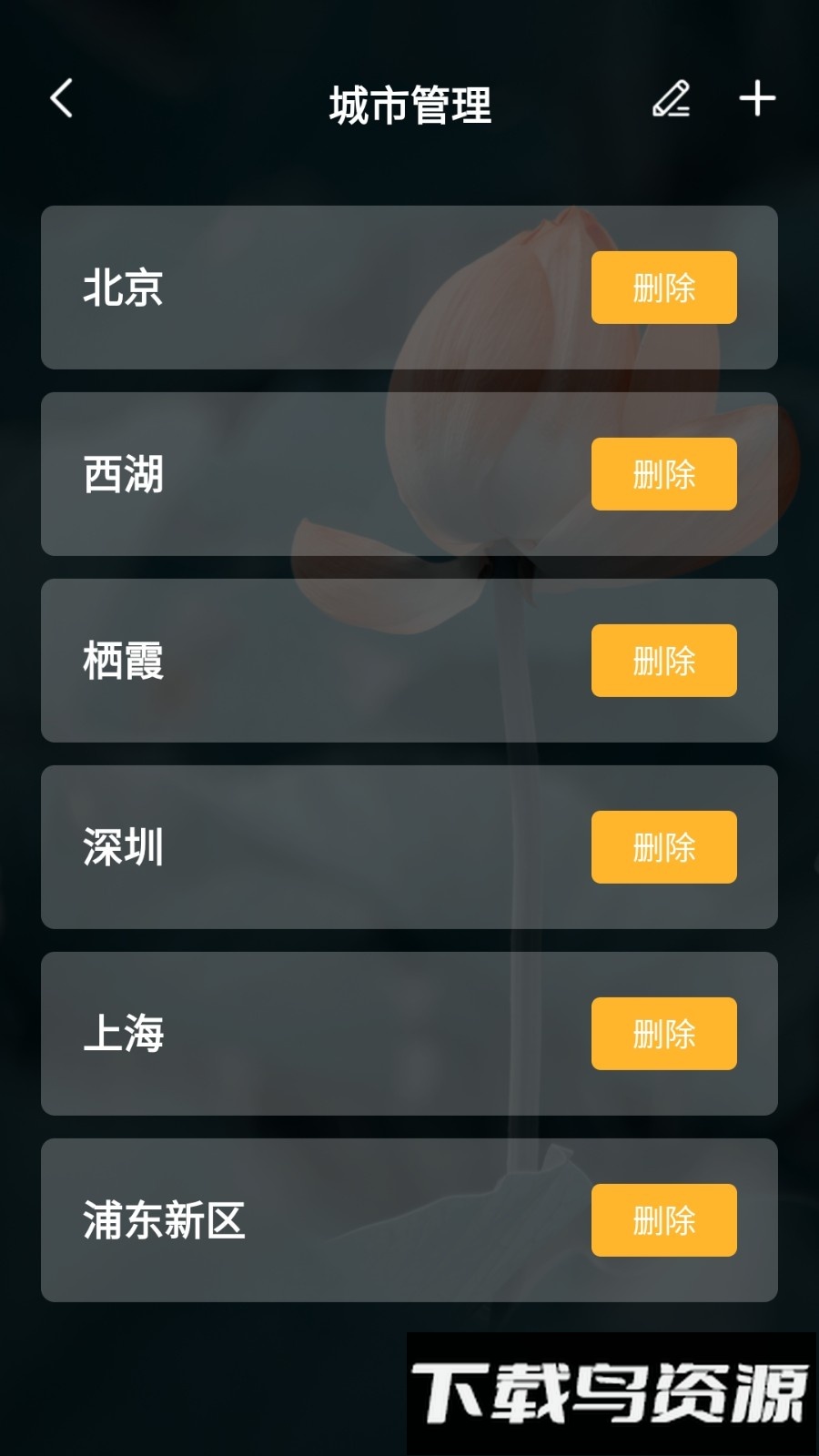Delete the 北京 city
This screenshot has height=1456, width=819.
pos(663,288)
